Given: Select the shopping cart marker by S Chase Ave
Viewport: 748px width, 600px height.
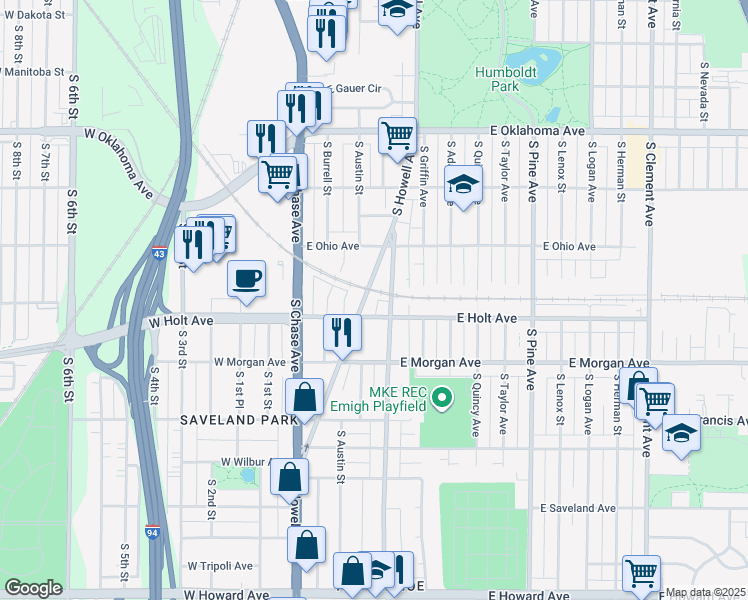Looking at the screenshot, I should (x=277, y=178).
